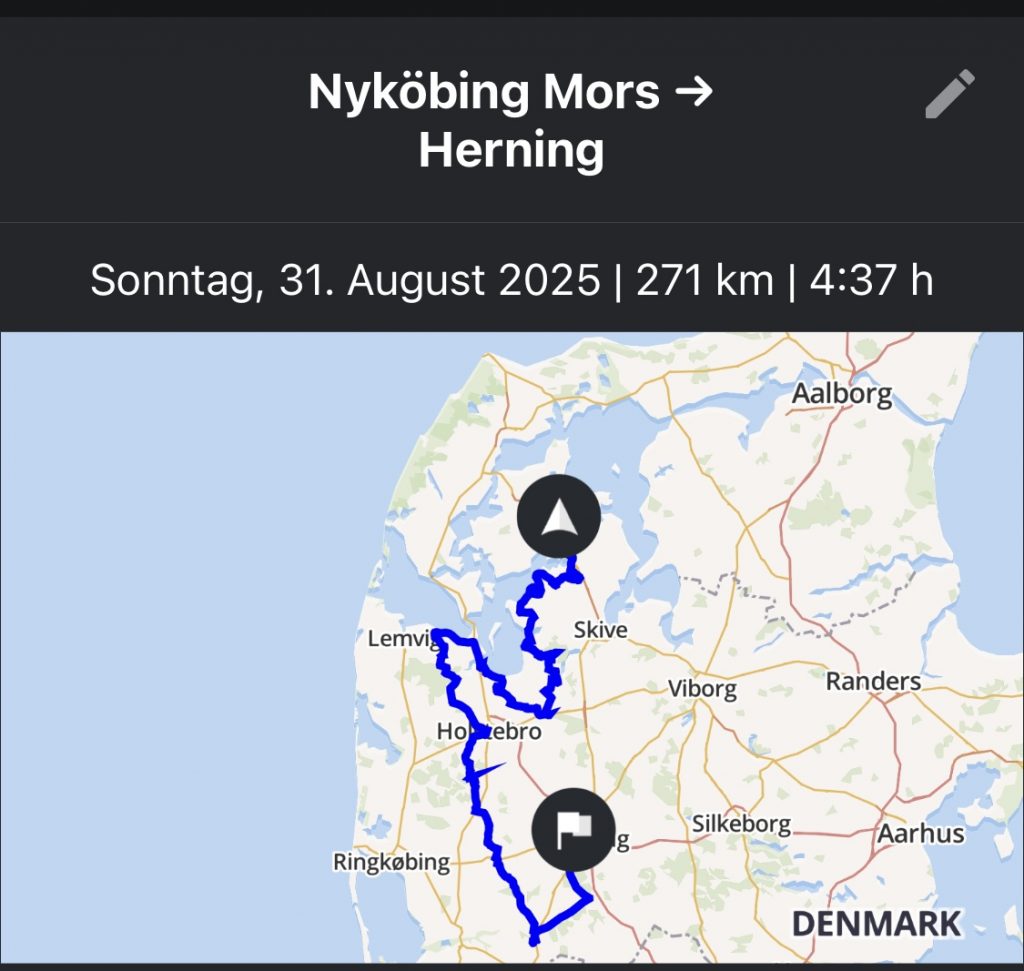
Task: Edit the route title with the pencil icon
Action: 948,94
